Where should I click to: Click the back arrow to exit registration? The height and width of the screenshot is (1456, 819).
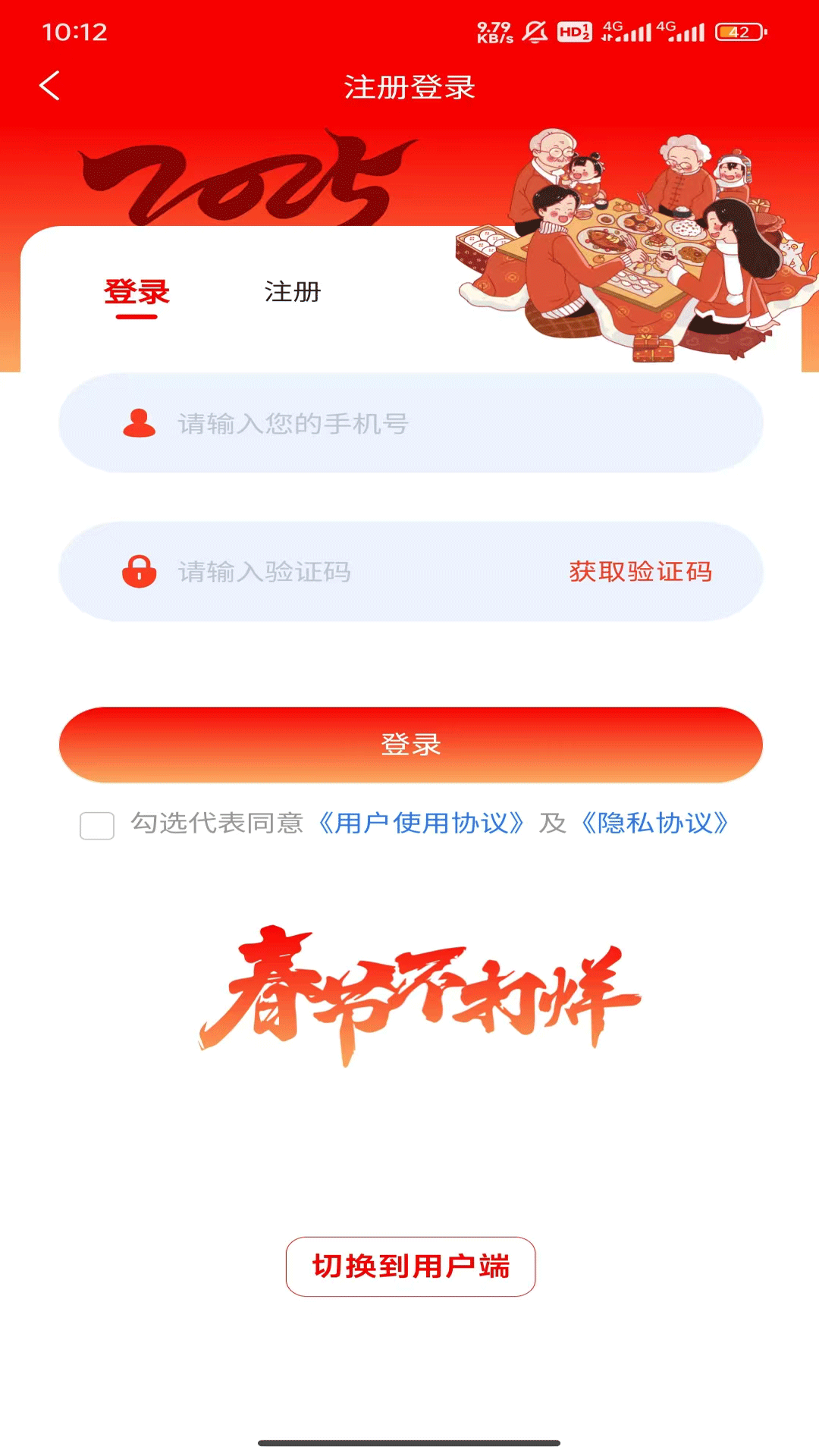(50, 87)
